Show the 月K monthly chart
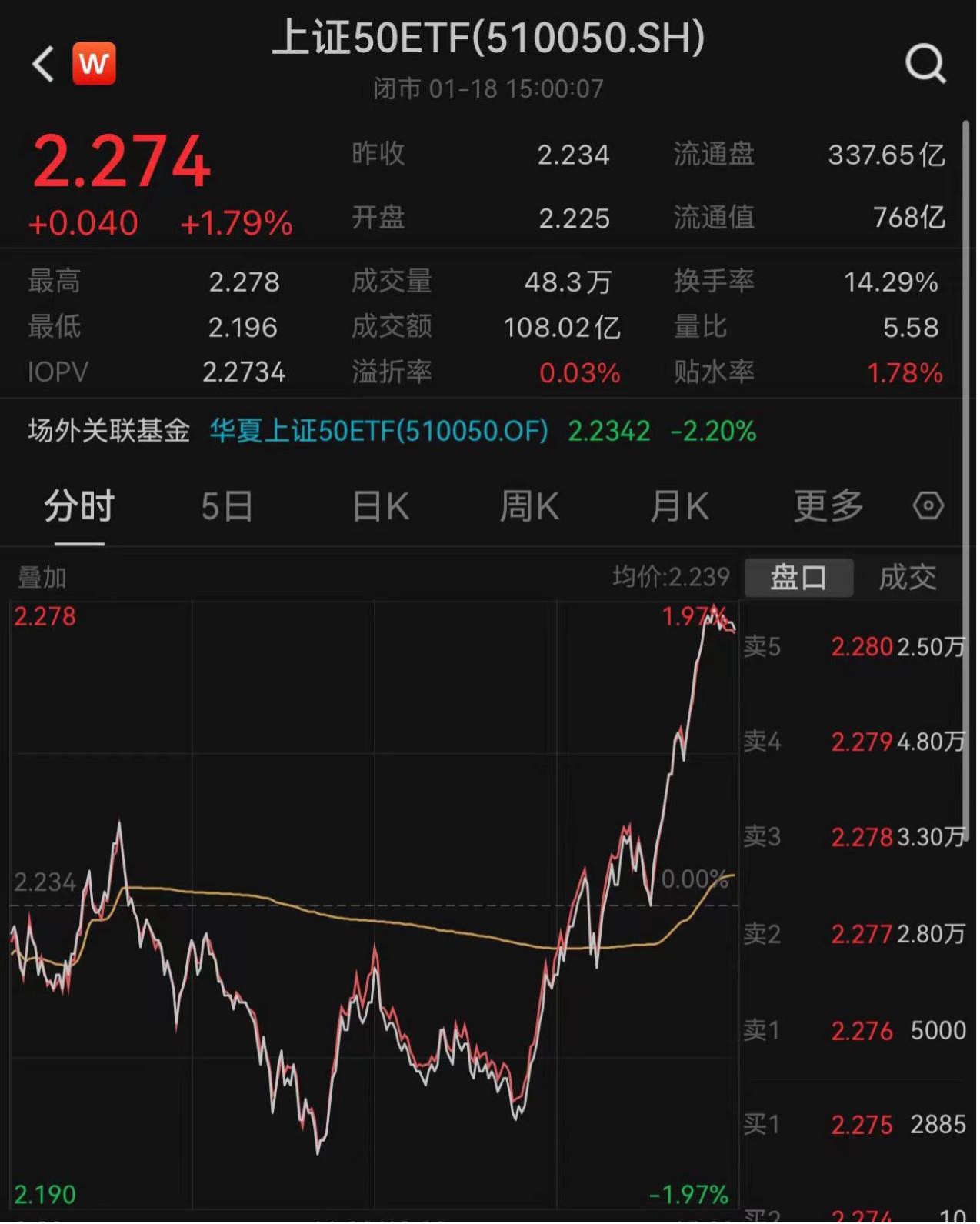 [679, 507]
